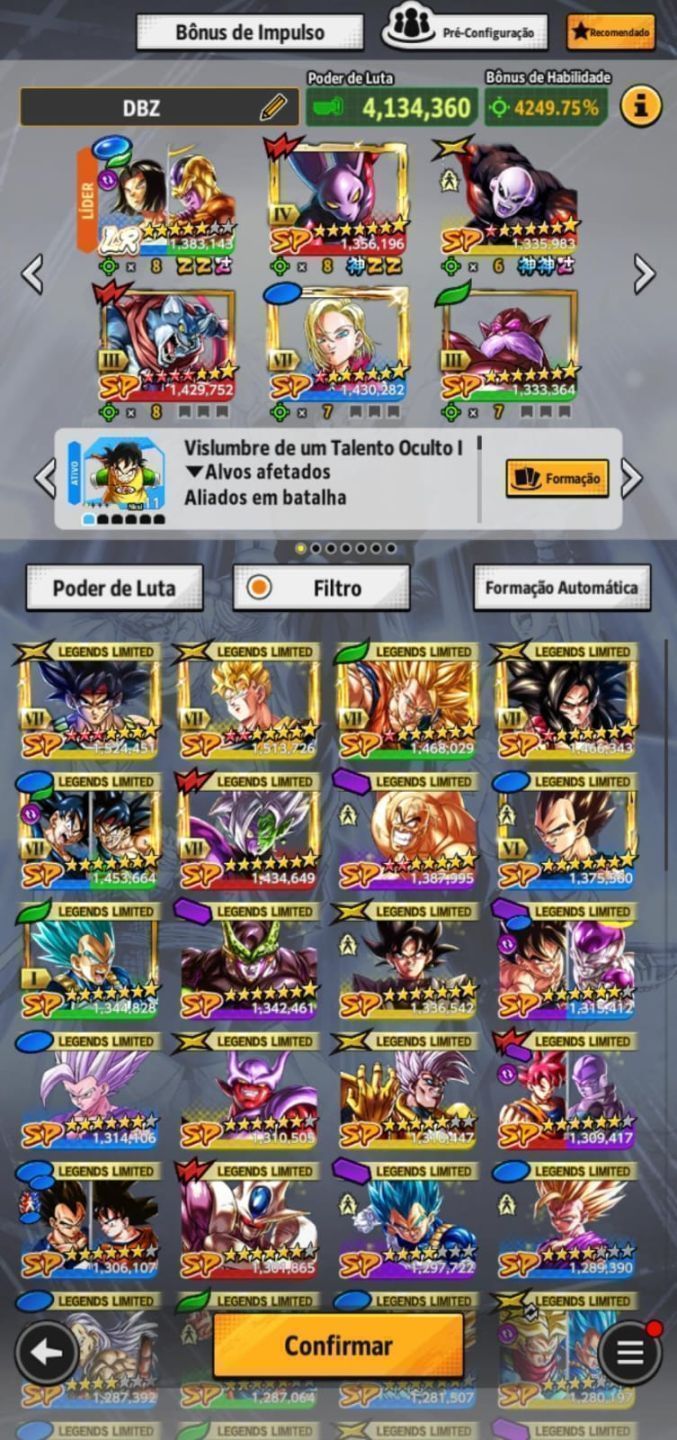The height and width of the screenshot is (1440, 677).
Task: Go back with the round arrow button
Action: (x=46, y=1353)
